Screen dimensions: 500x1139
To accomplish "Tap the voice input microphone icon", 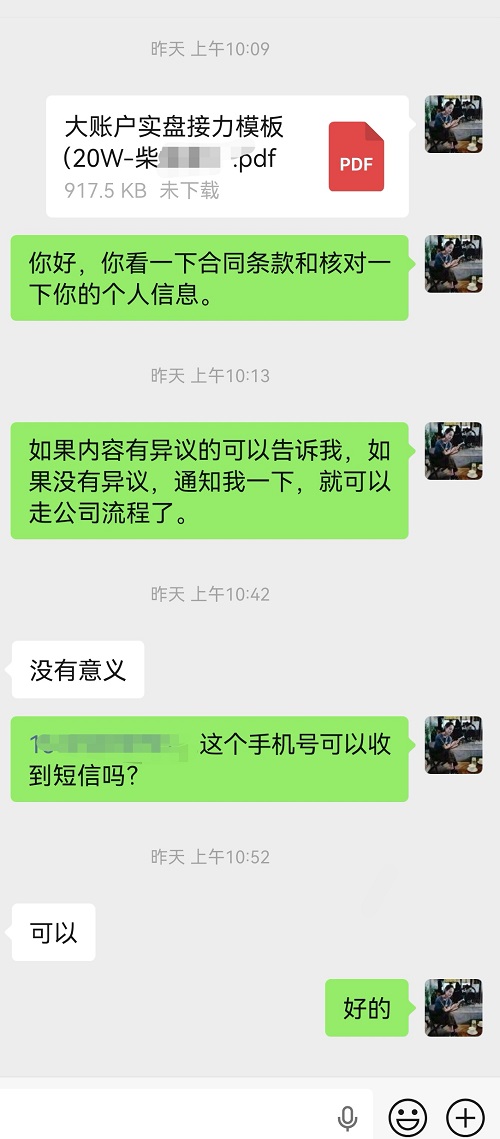I will coord(348,1117).
